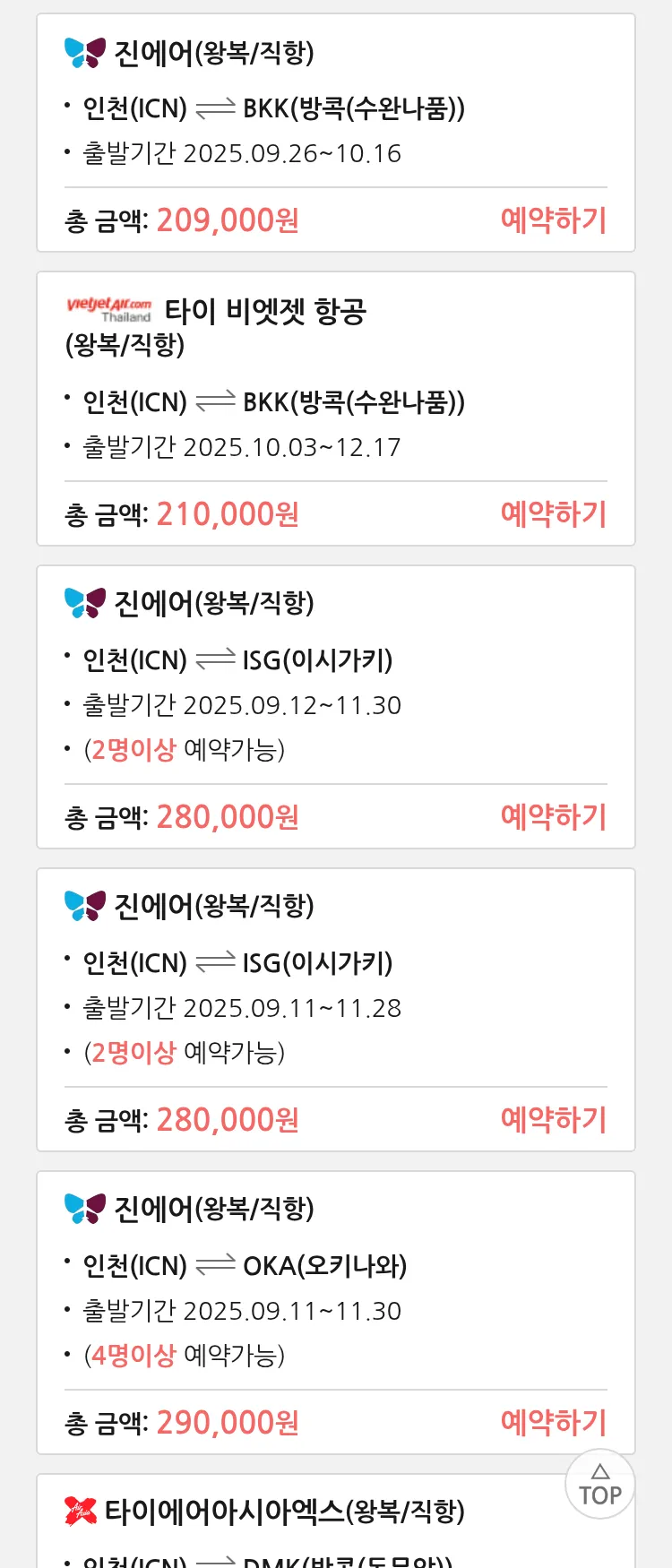Jump back to top with the TOP button
The height and width of the screenshot is (1568, 672).
click(x=599, y=1485)
